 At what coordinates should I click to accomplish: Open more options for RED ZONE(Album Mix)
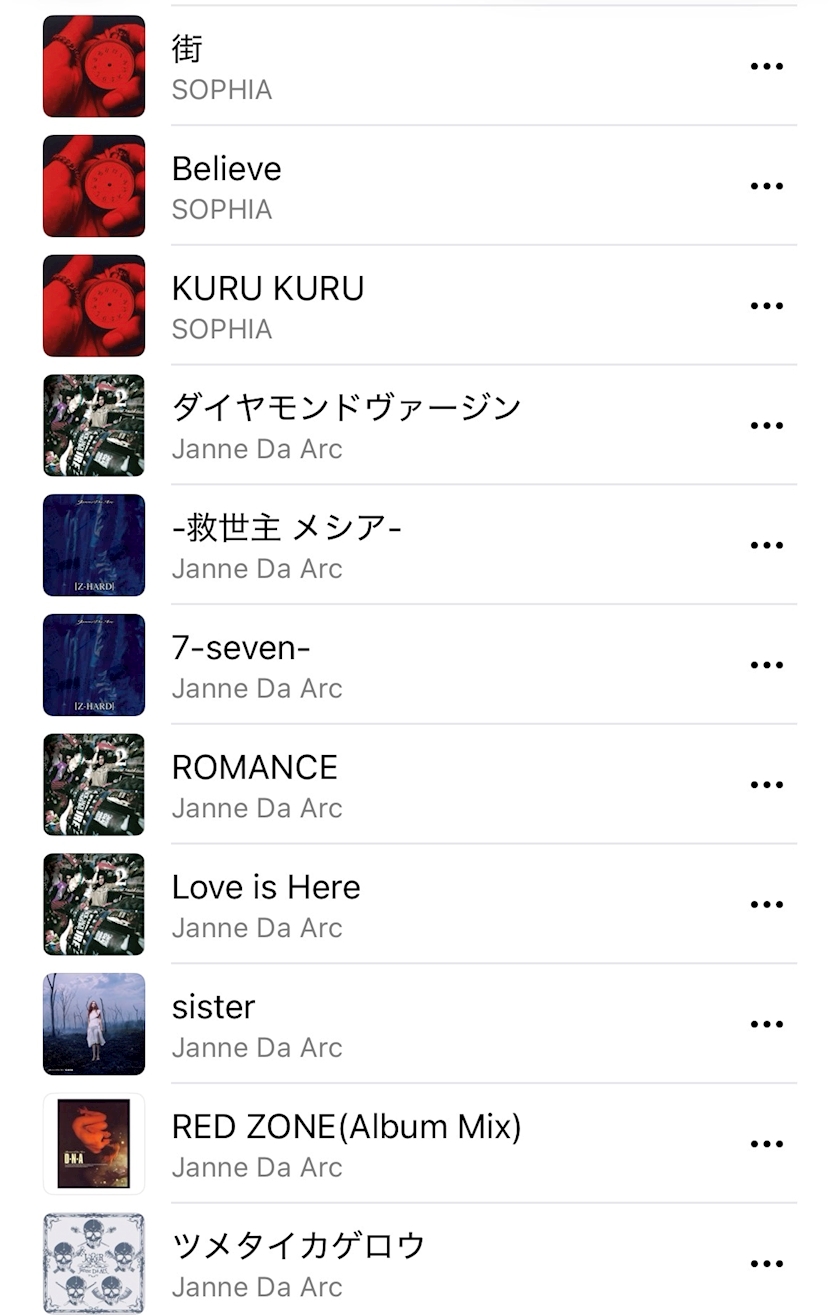tap(766, 1144)
